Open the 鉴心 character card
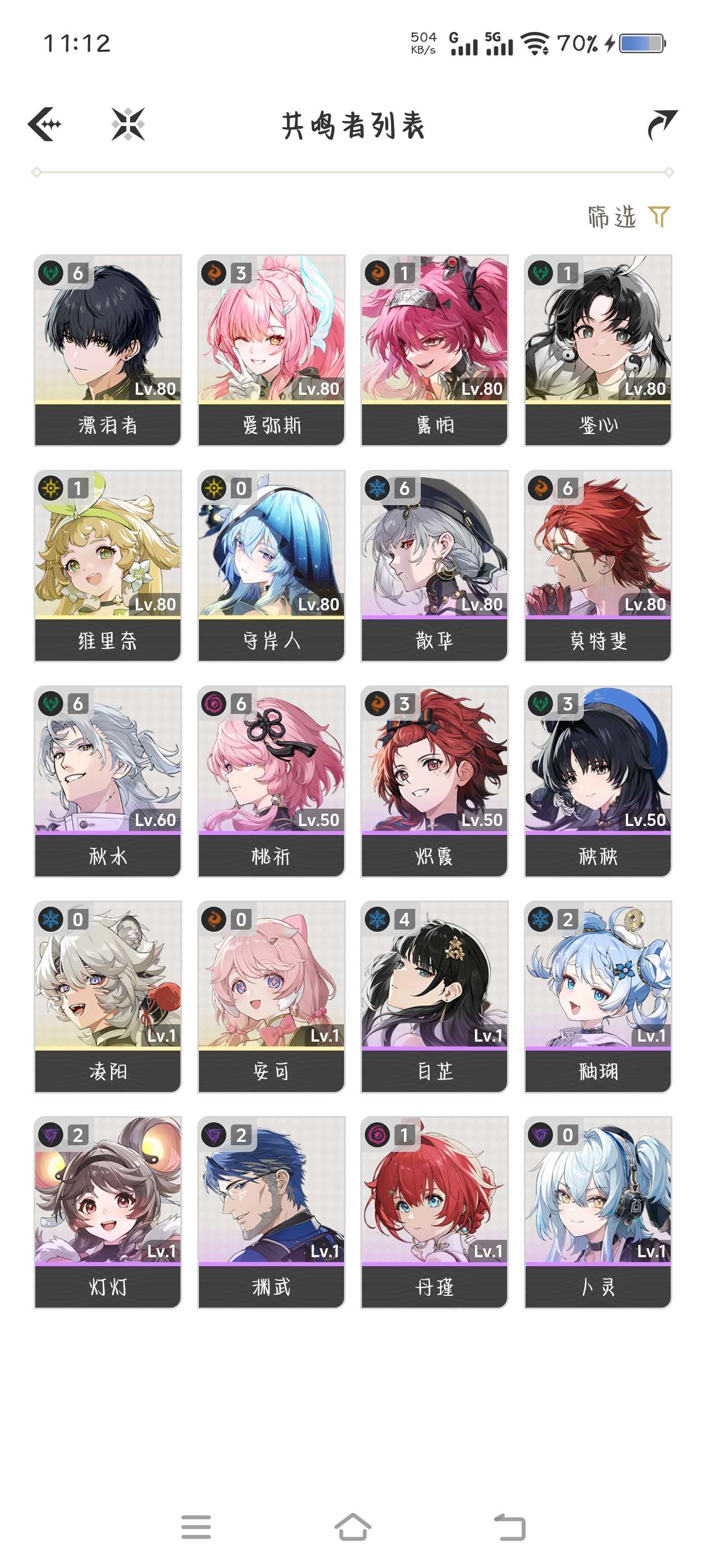 597,350
